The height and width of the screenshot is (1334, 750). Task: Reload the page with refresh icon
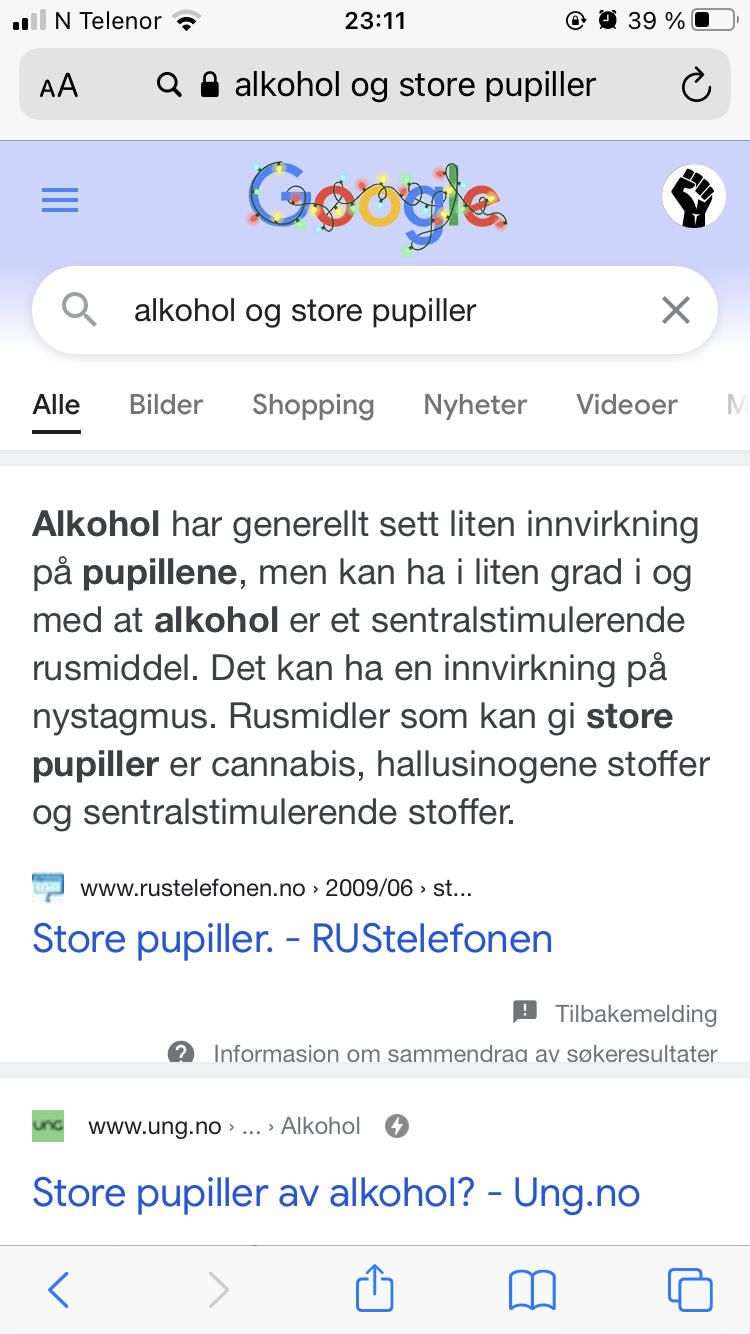[695, 86]
